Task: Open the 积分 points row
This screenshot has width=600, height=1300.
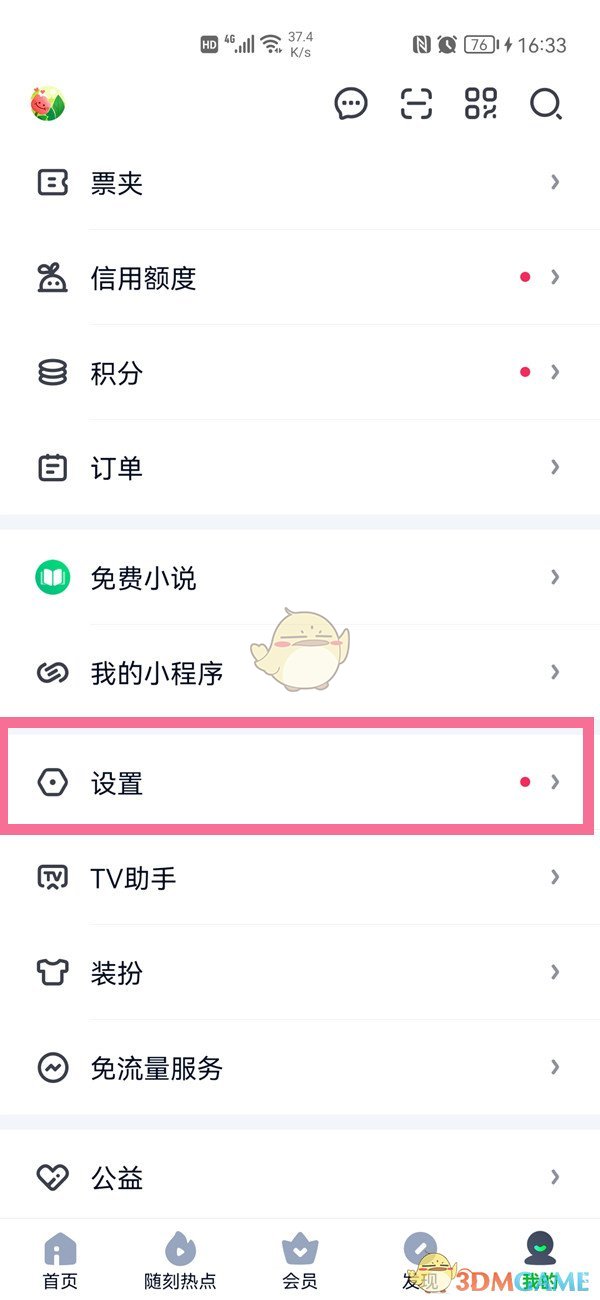Action: (300, 373)
